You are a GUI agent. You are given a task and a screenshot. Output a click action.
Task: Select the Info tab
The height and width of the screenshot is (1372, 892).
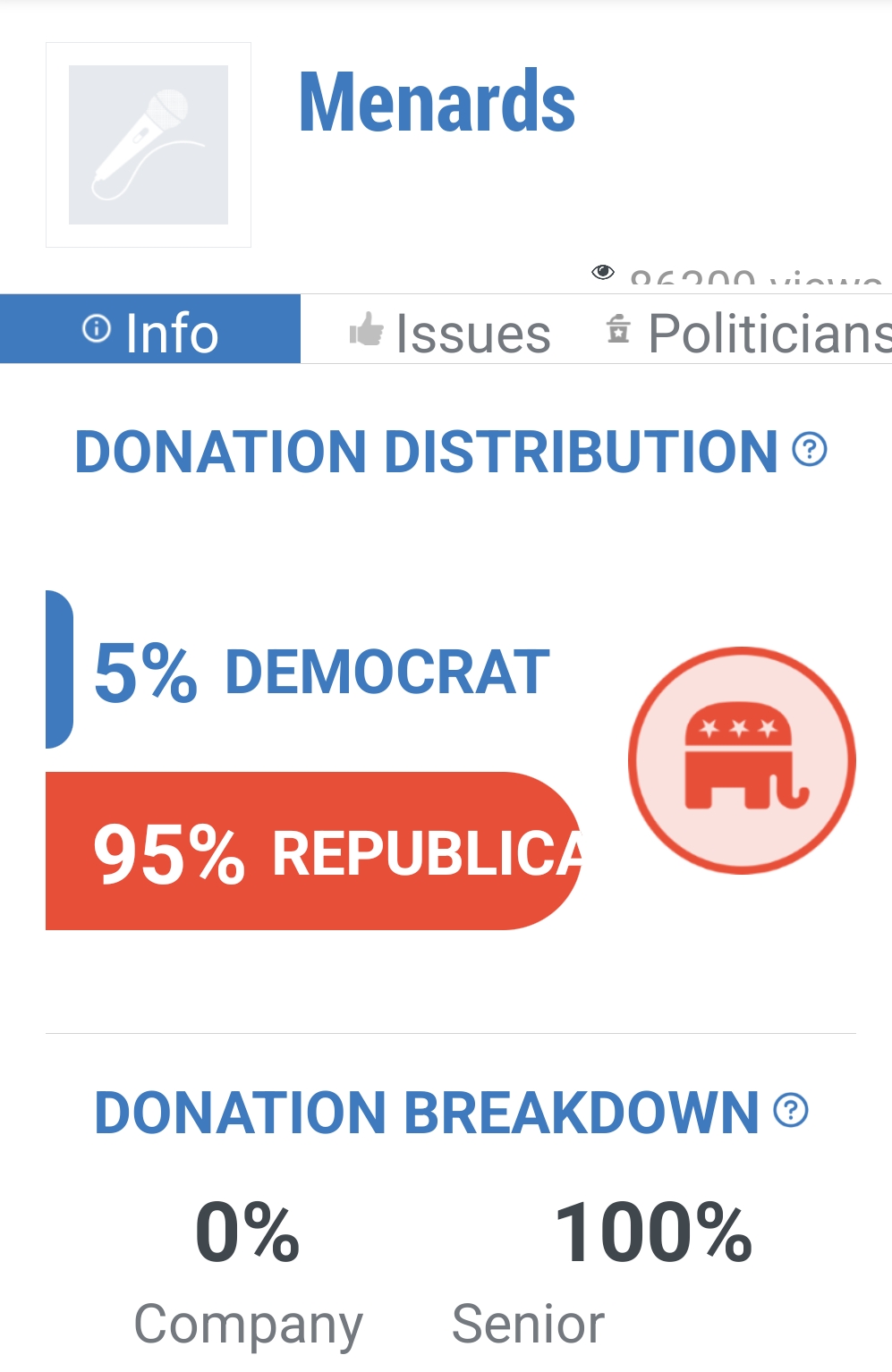[x=150, y=331]
